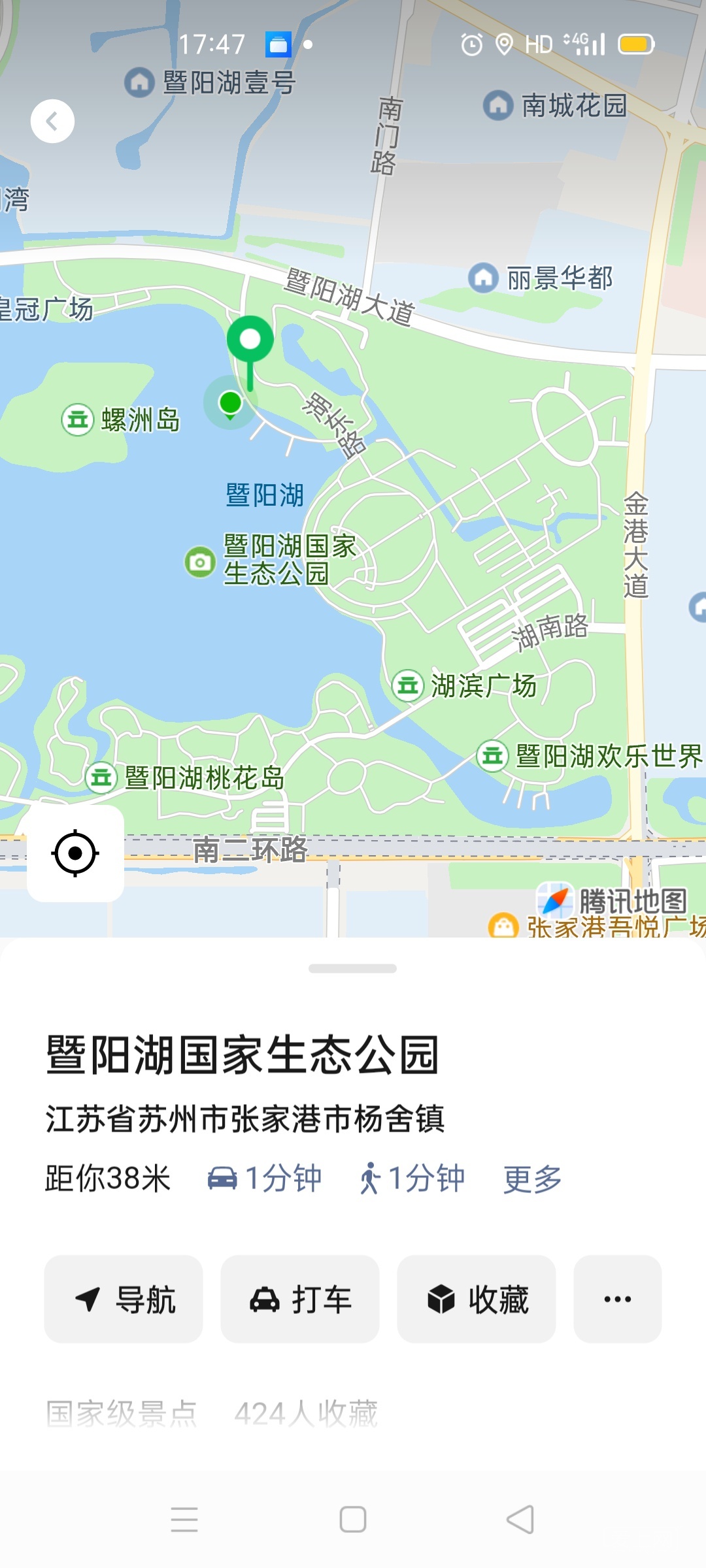Tap 更多 for more route options
This screenshot has height=1568, width=706.
tap(532, 1179)
